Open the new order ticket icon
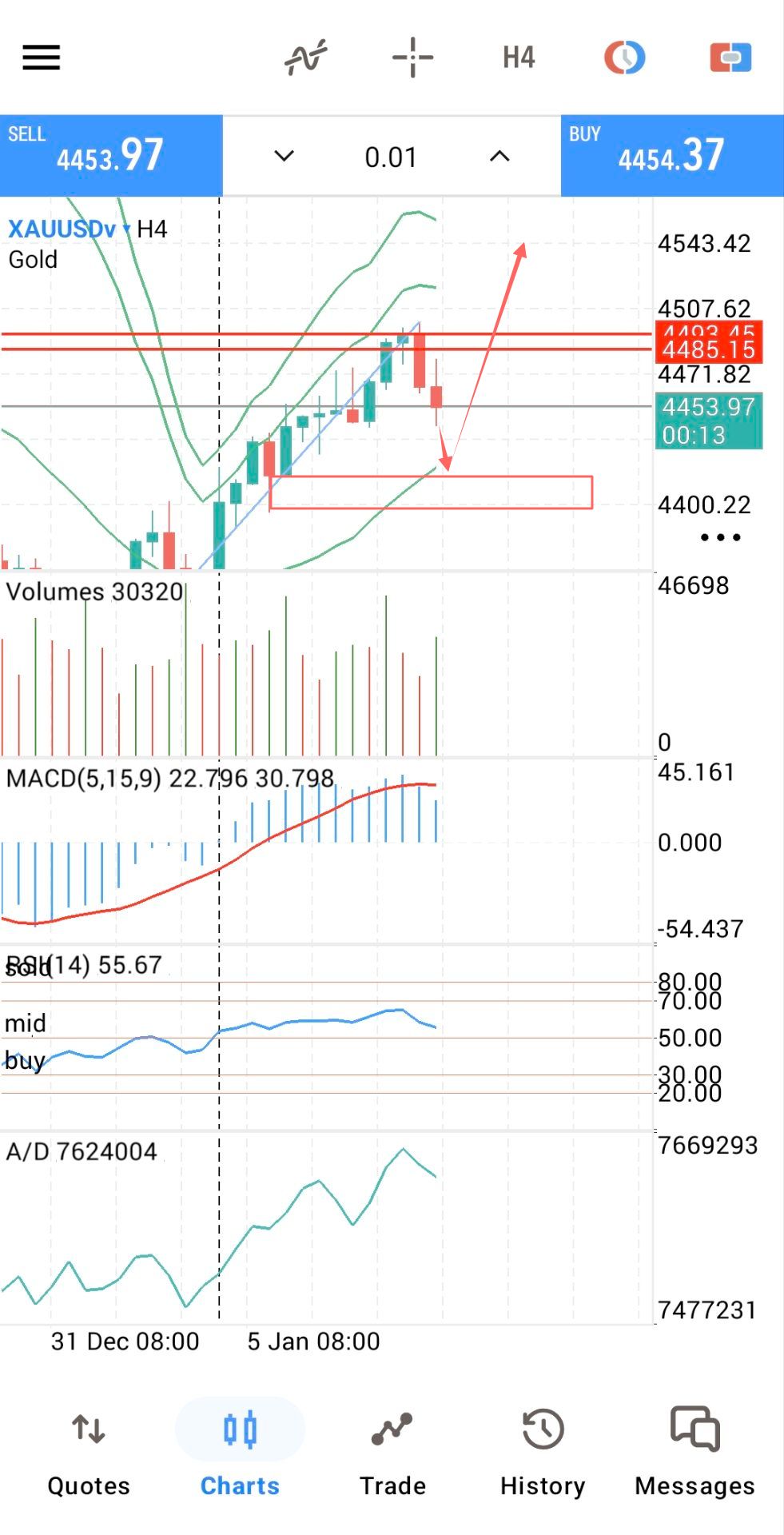Screen dimensions: 784x1535 730,58
